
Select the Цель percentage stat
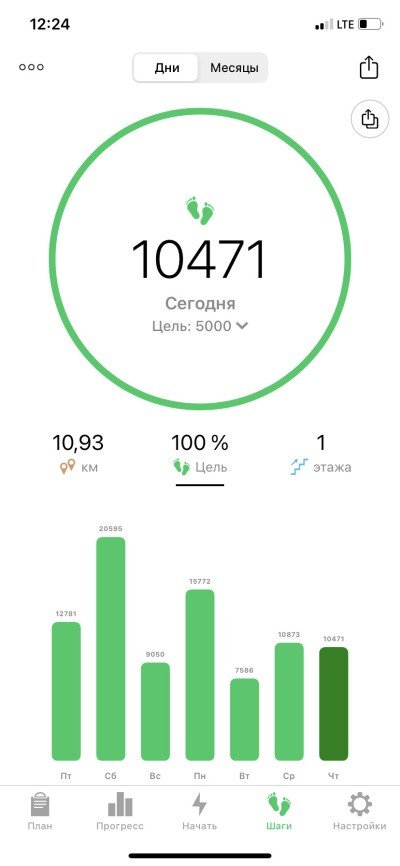[x=199, y=454]
